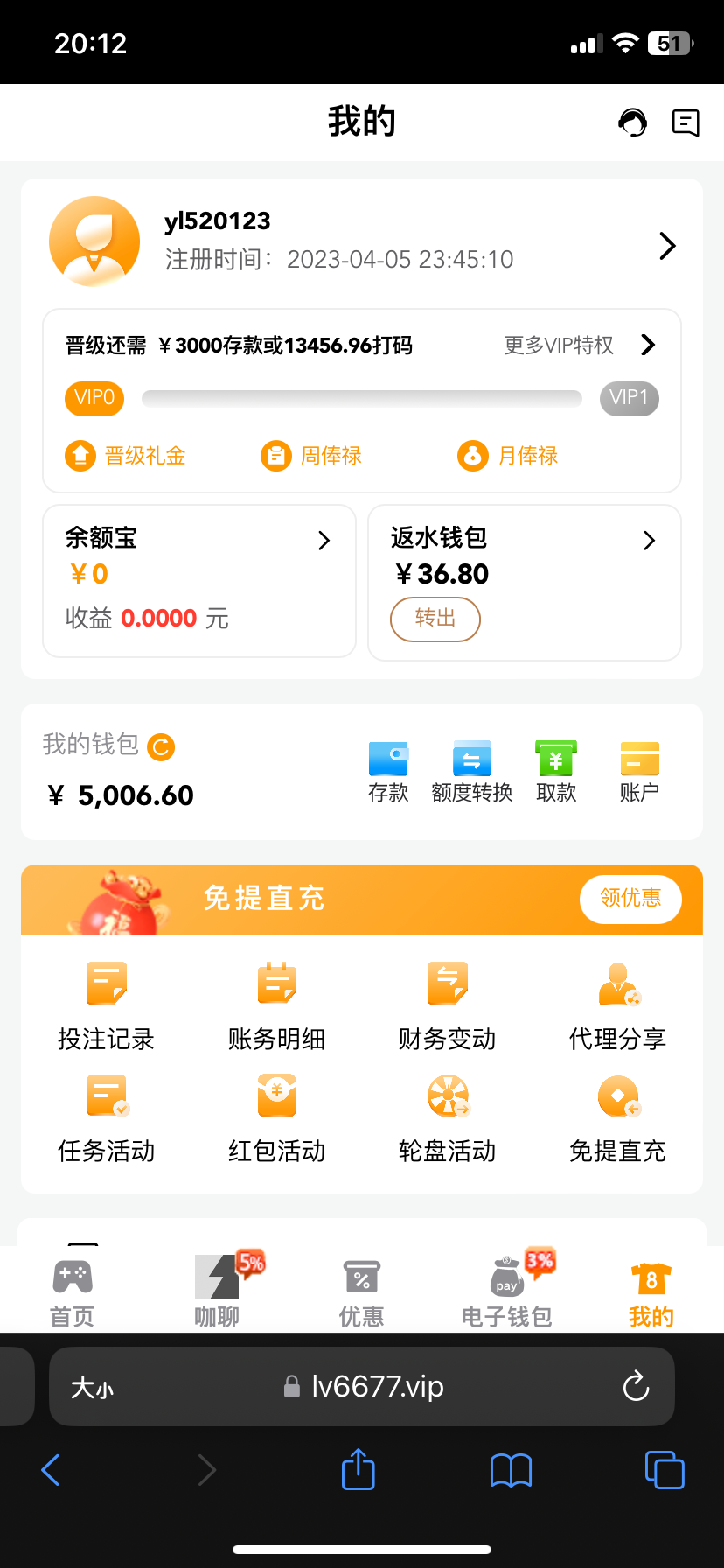Image resolution: width=724 pixels, height=1568 pixels.
Task: Open 返水钱包 details via chevron
Action: pos(649,541)
